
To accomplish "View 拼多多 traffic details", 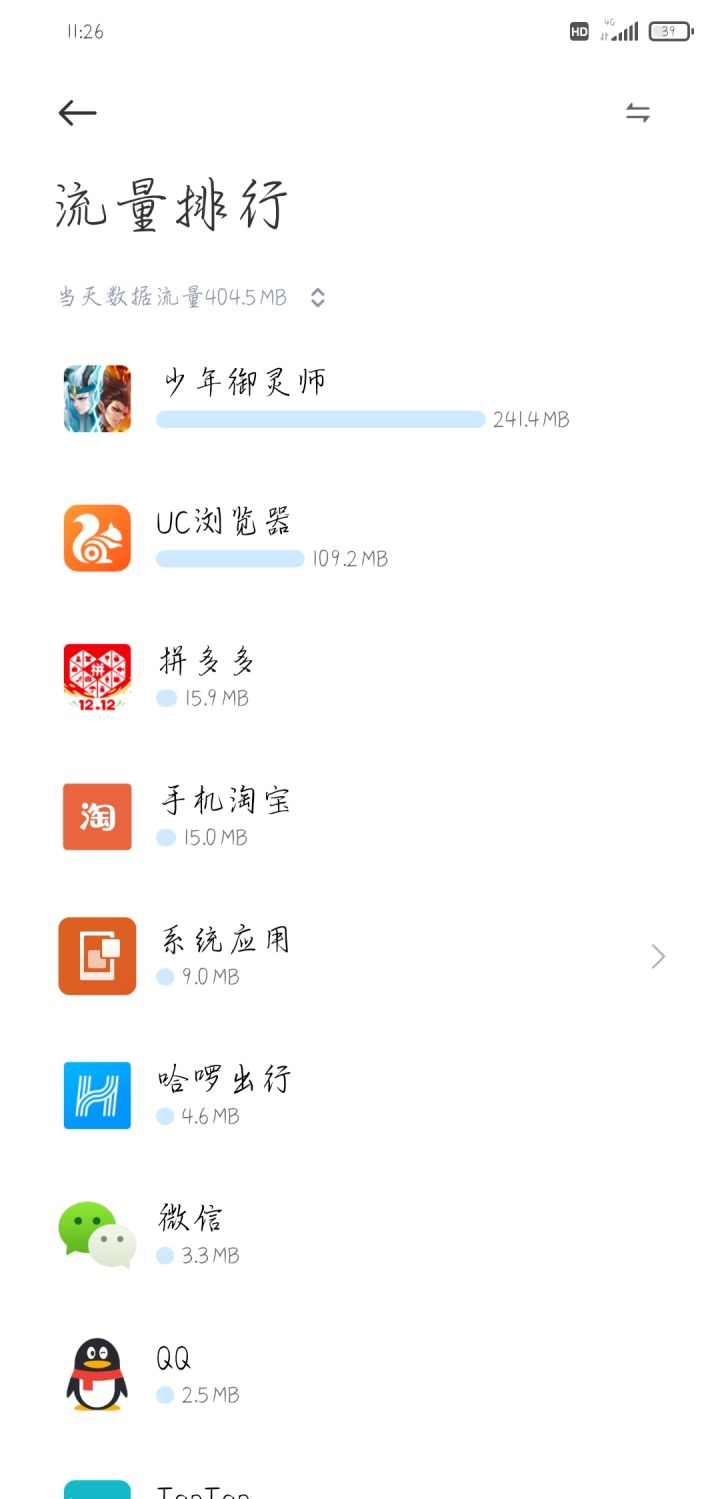I will (360, 677).
